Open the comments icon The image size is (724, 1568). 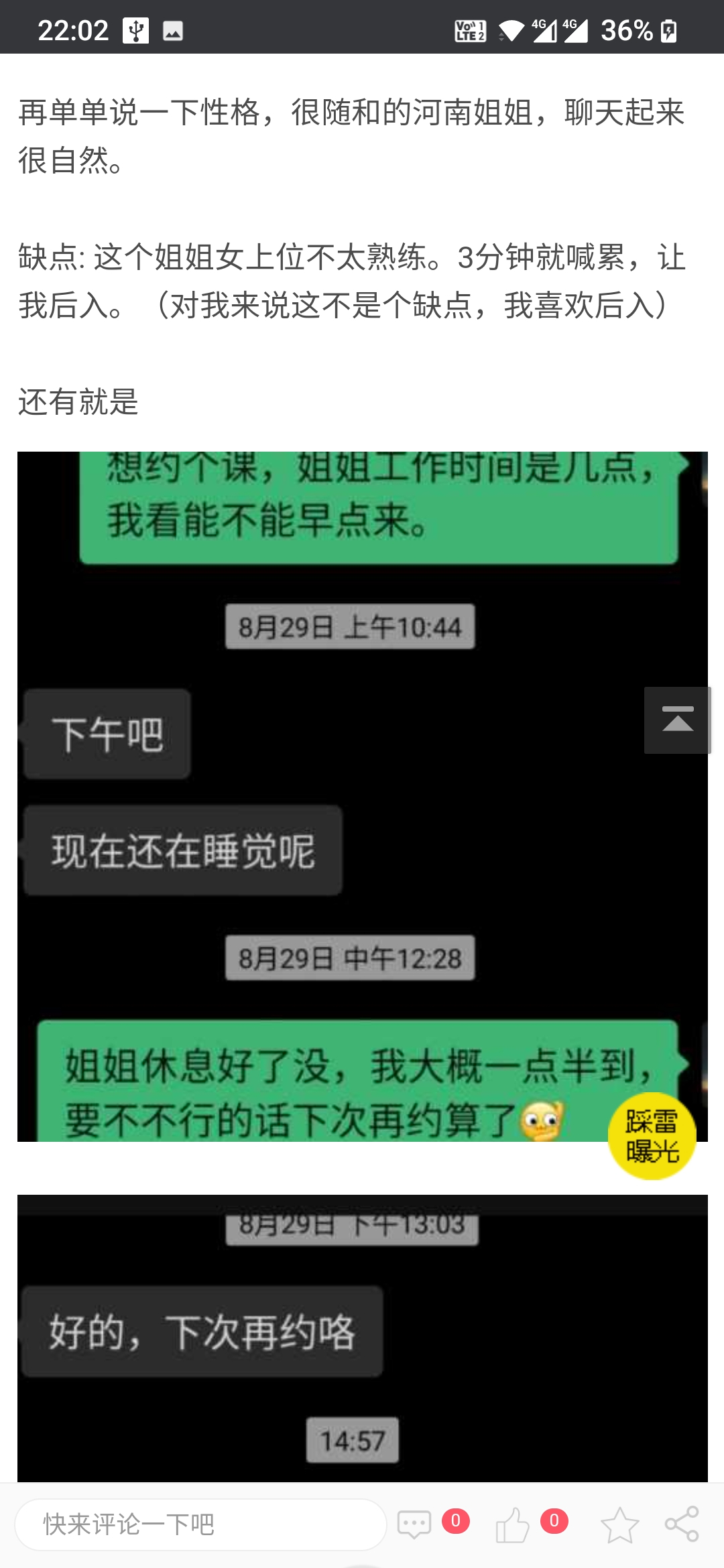pos(414,1524)
